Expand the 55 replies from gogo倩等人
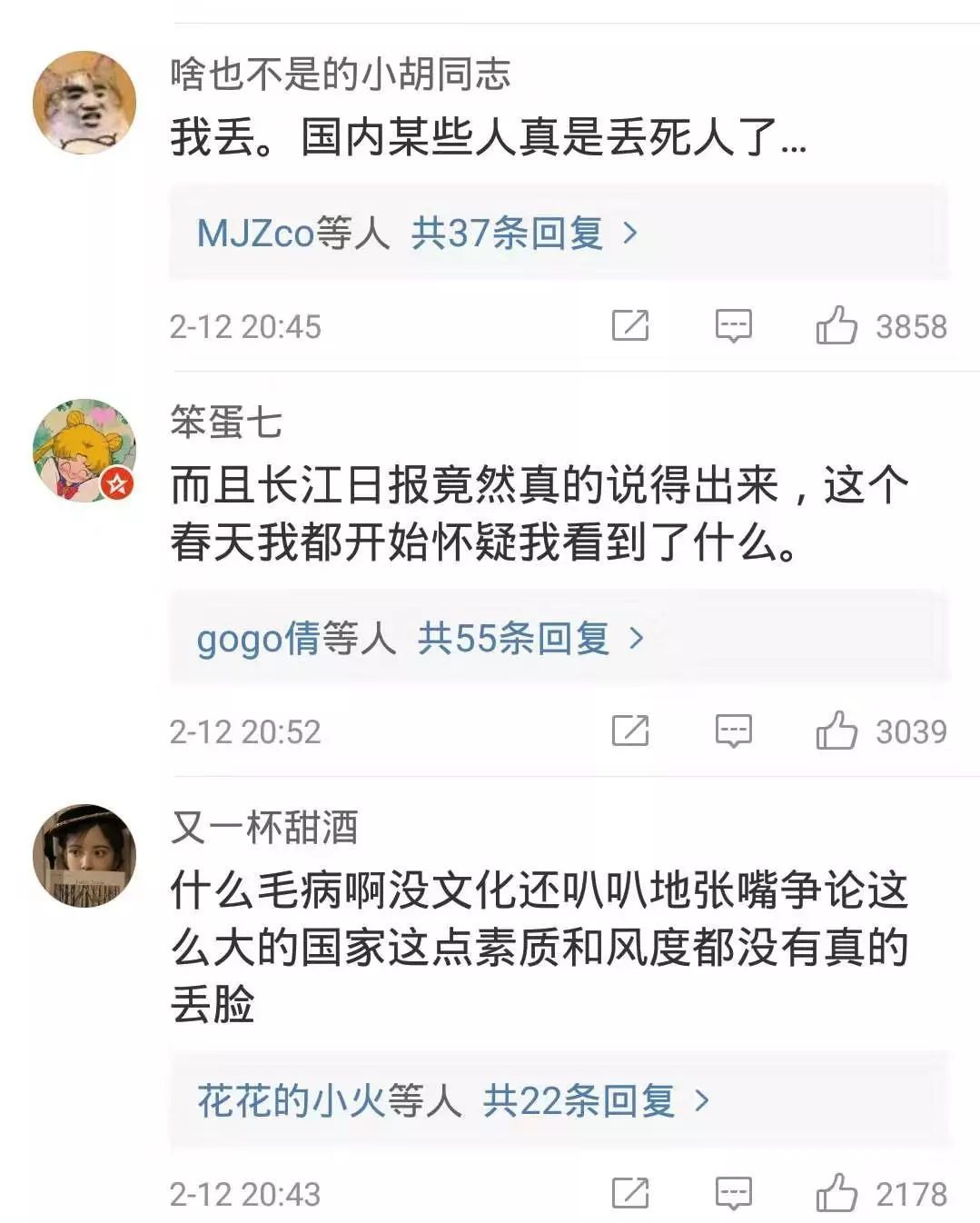 pyautogui.click(x=421, y=639)
